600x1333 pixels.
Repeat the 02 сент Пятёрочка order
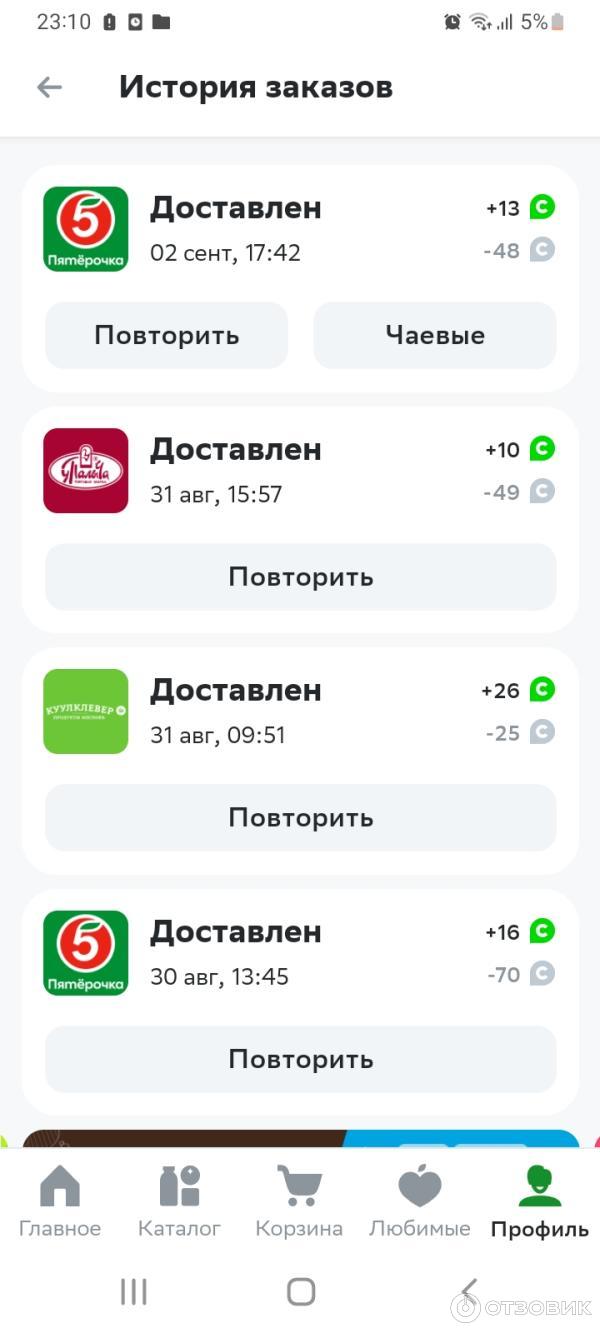pyautogui.click(x=166, y=335)
